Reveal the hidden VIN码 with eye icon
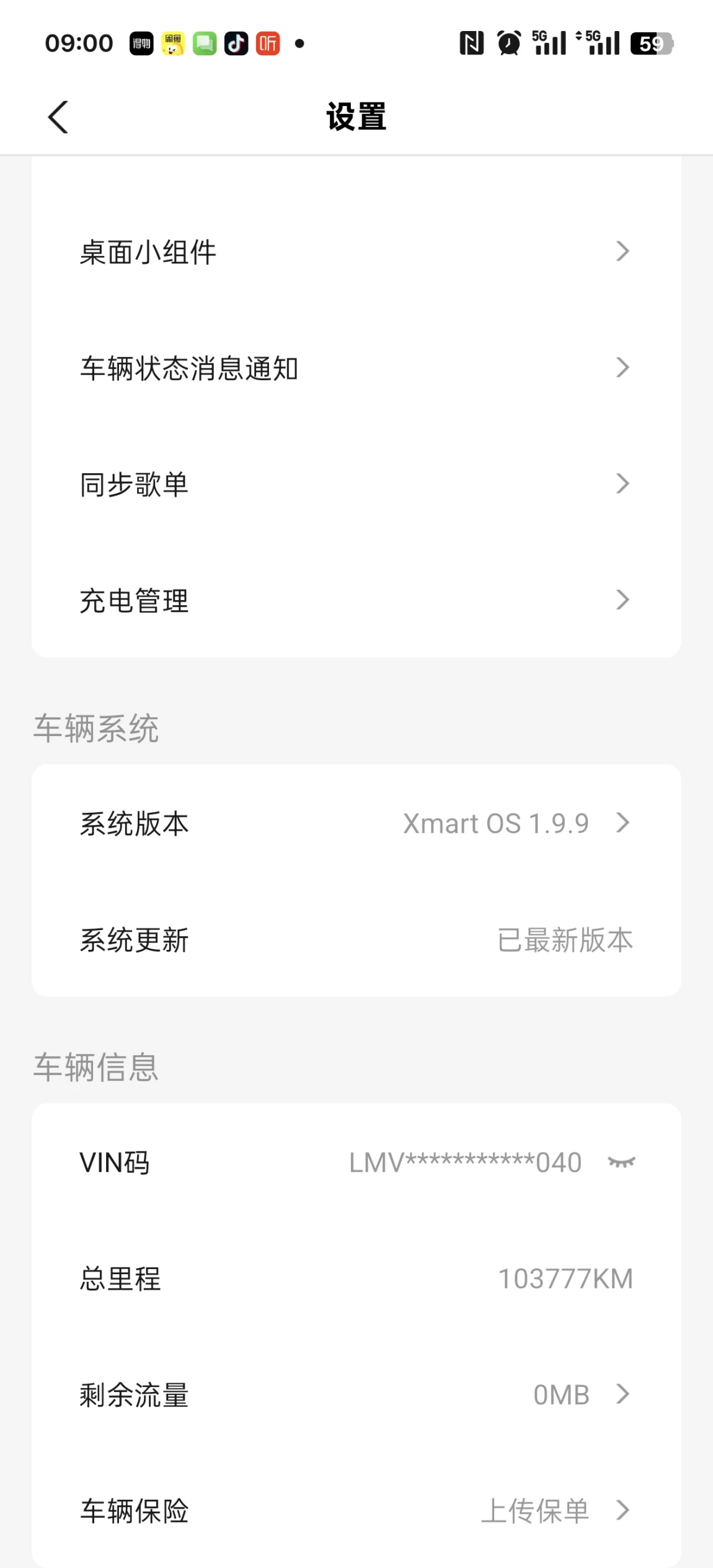This screenshot has height=1568, width=713. [622, 1163]
